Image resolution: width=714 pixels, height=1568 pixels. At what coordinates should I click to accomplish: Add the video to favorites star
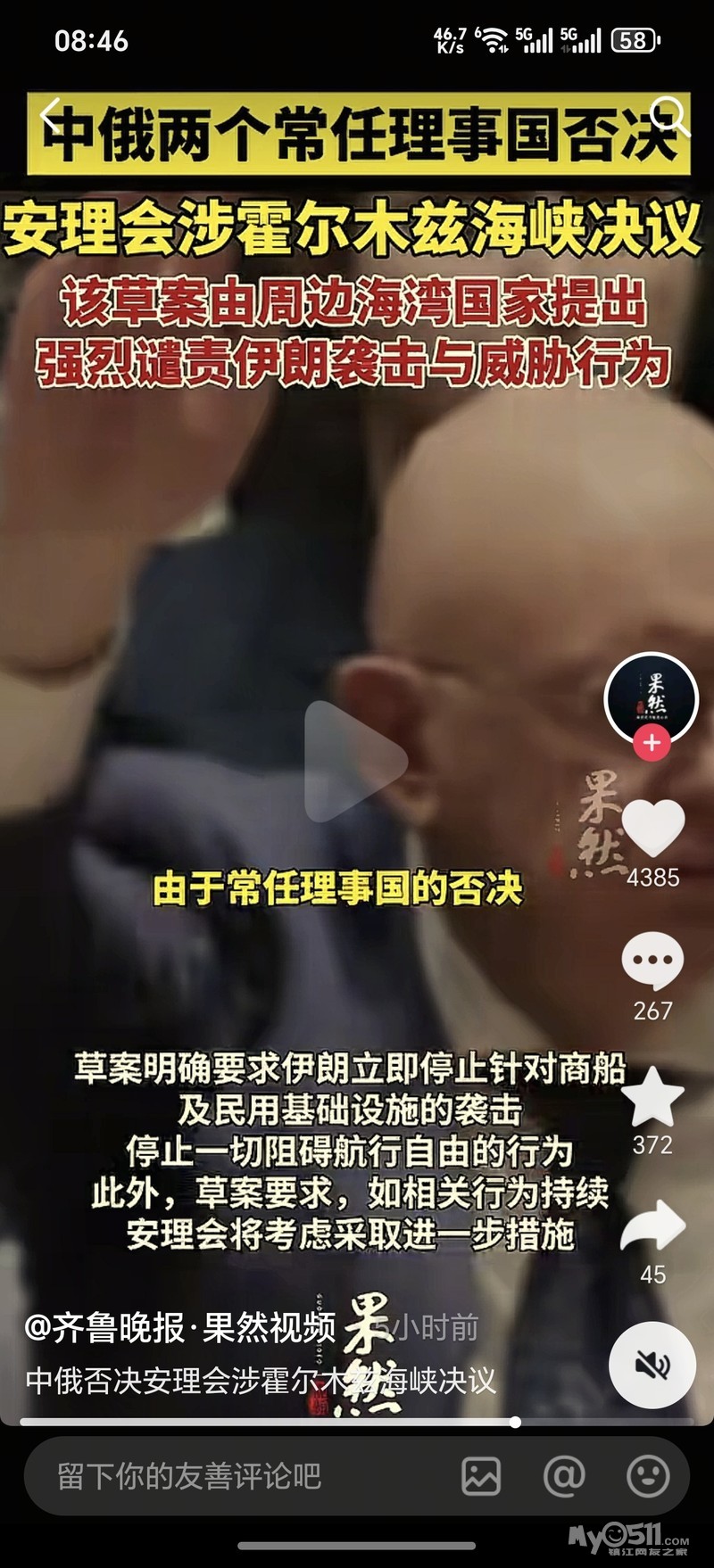pyautogui.click(x=652, y=1095)
